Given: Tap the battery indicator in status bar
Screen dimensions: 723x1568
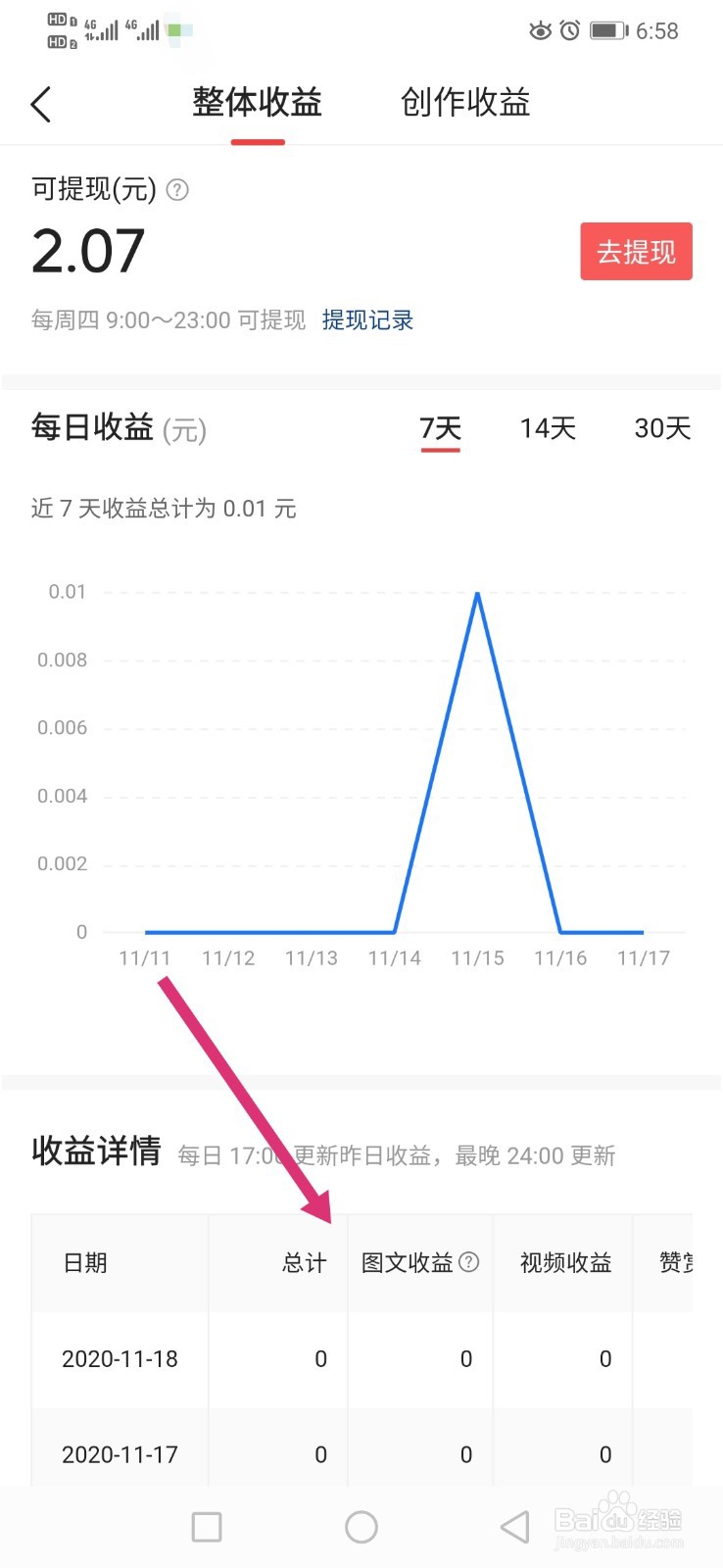Looking at the screenshot, I should [608, 30].
